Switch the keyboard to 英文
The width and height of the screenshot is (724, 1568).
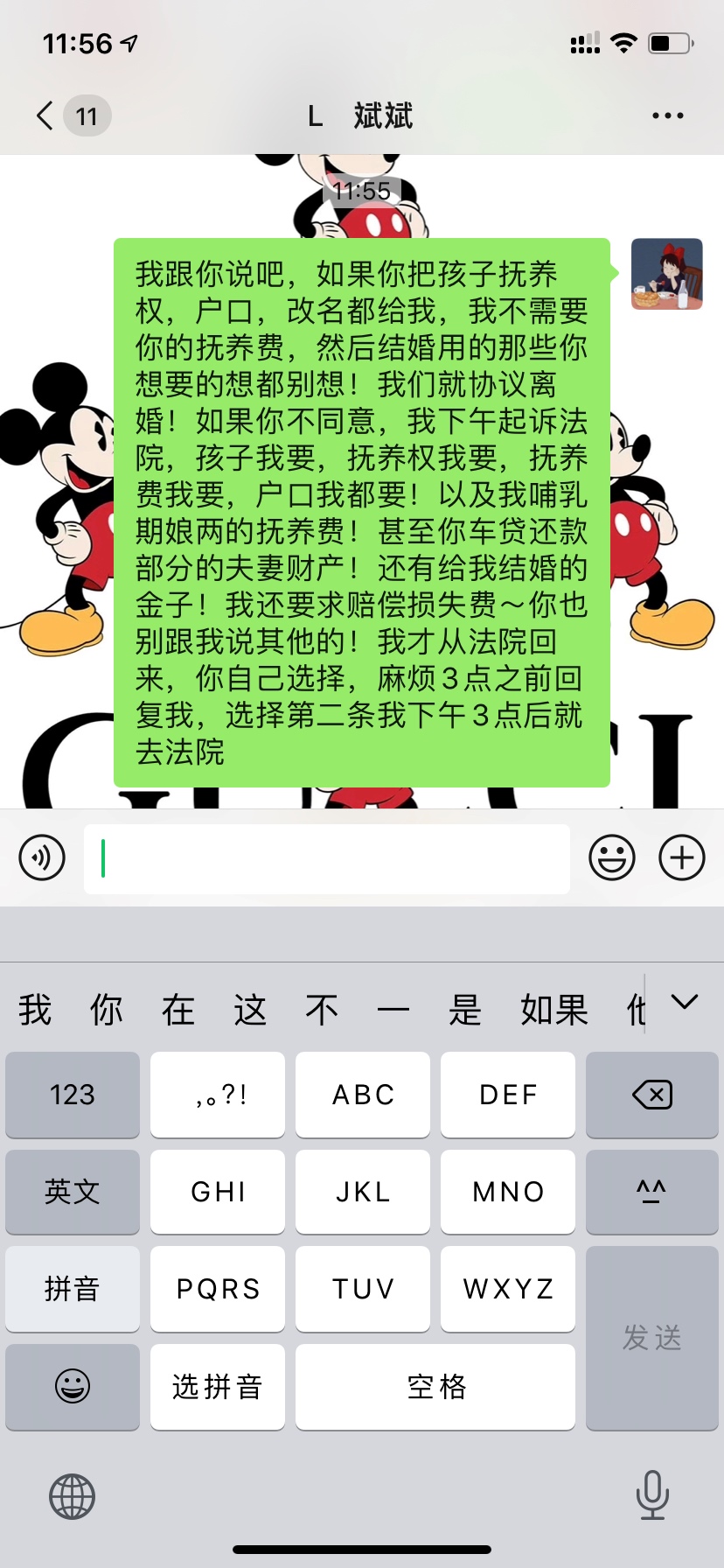[x=73, y=1192]
